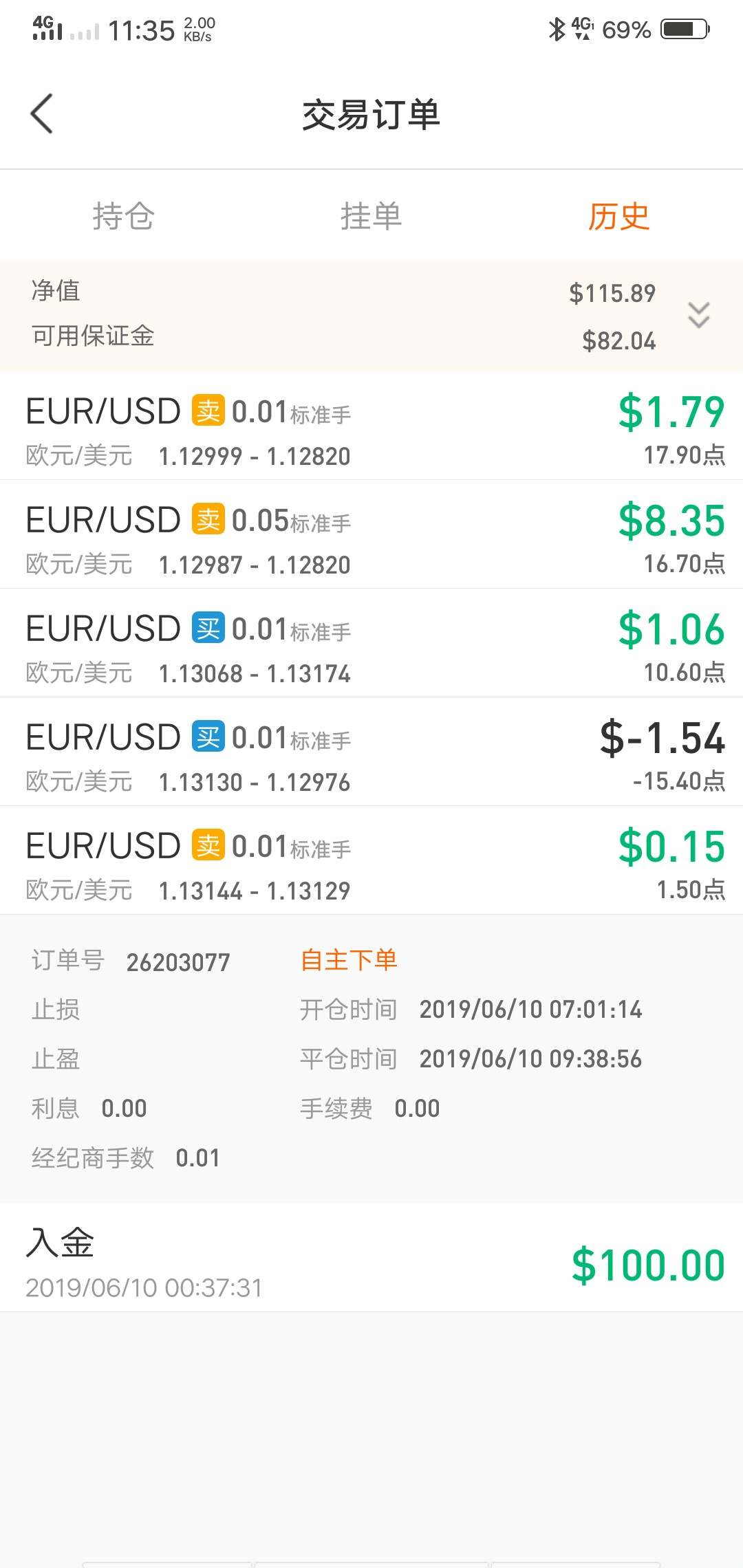Open the 入金 $100.00 deposit record

371,1258
